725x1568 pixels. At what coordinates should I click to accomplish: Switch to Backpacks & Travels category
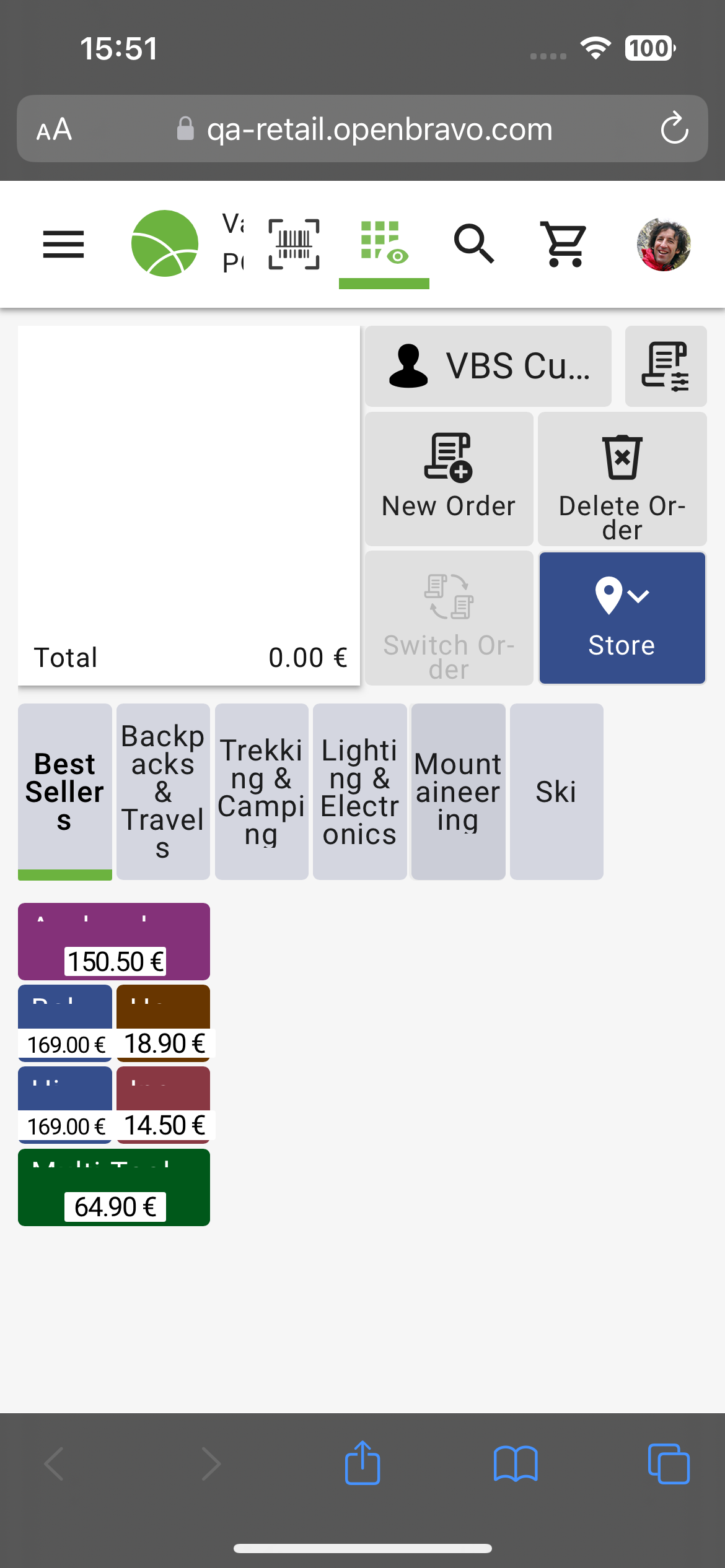pos(163,791)
